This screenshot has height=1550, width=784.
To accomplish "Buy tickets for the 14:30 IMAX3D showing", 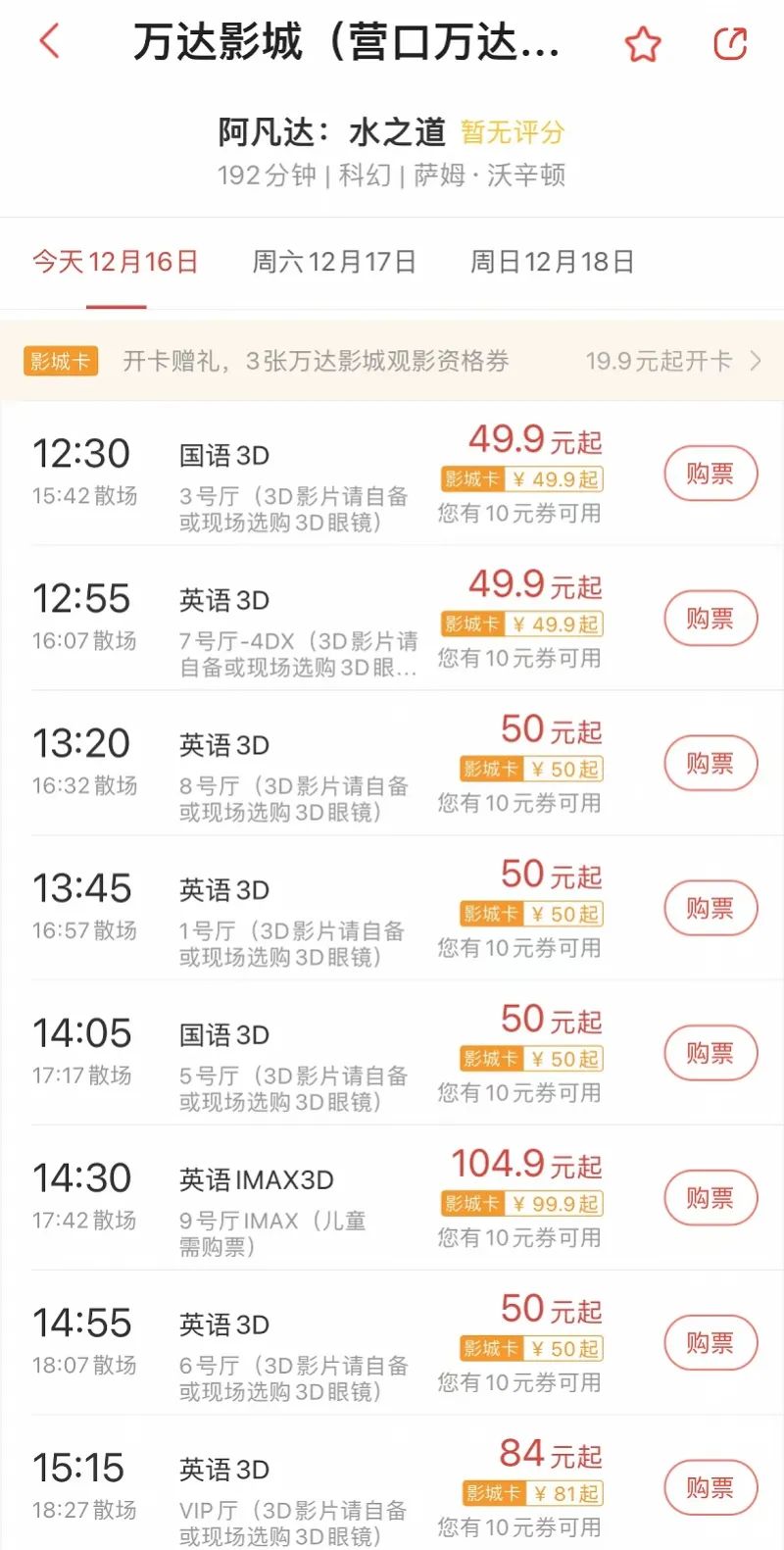I will (710, 1198).
